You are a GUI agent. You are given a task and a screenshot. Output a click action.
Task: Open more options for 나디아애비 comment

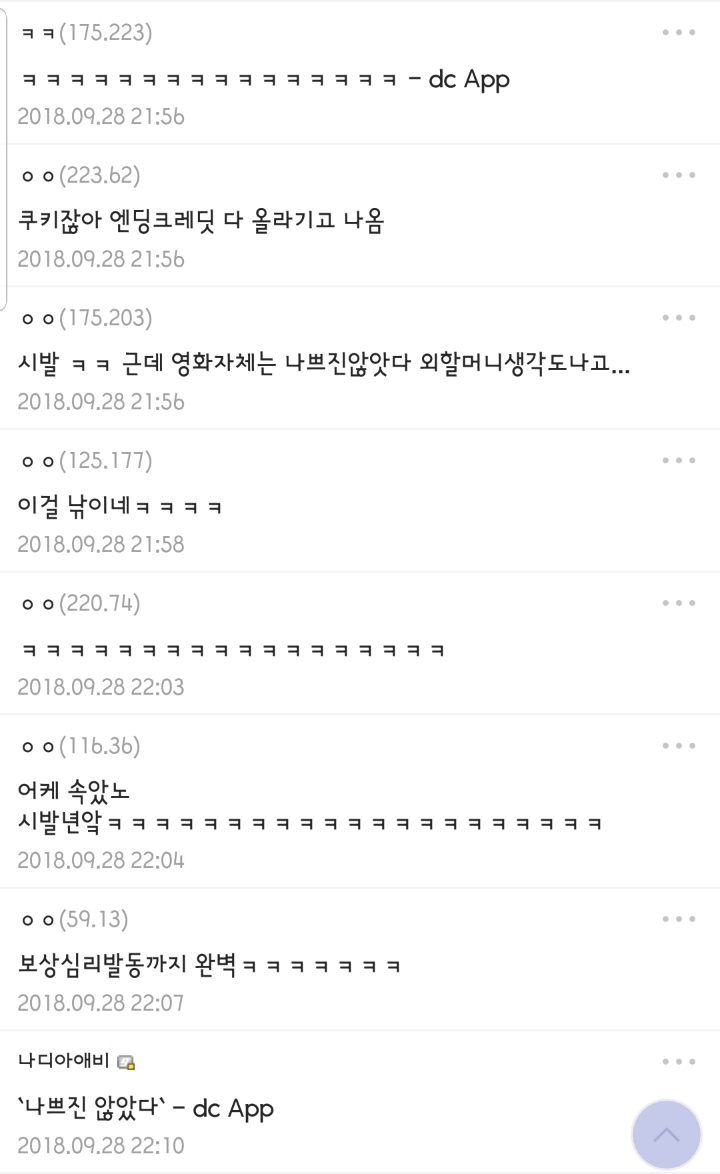679,1061
